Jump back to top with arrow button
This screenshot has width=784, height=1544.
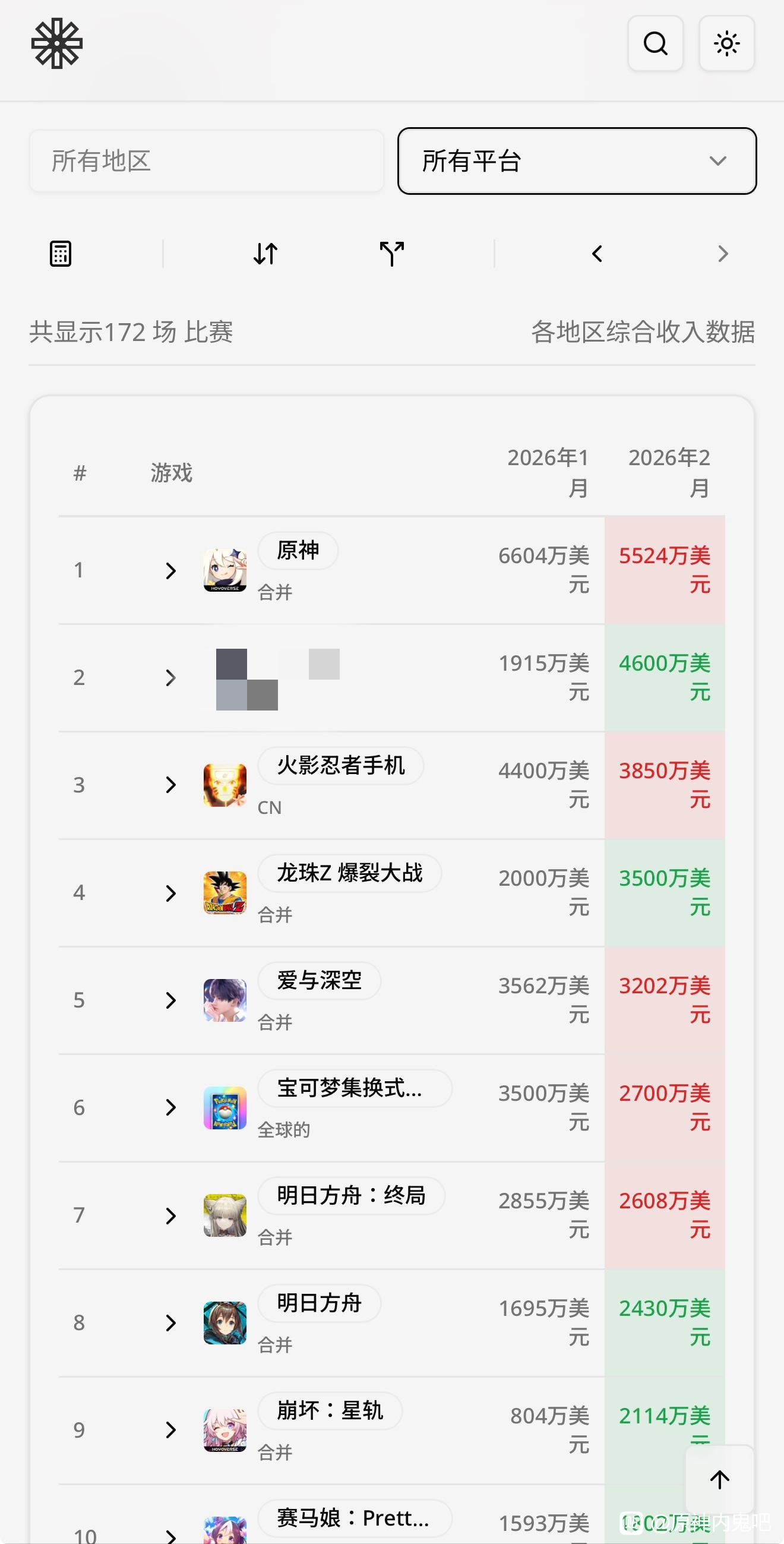tap(719, 1479)
